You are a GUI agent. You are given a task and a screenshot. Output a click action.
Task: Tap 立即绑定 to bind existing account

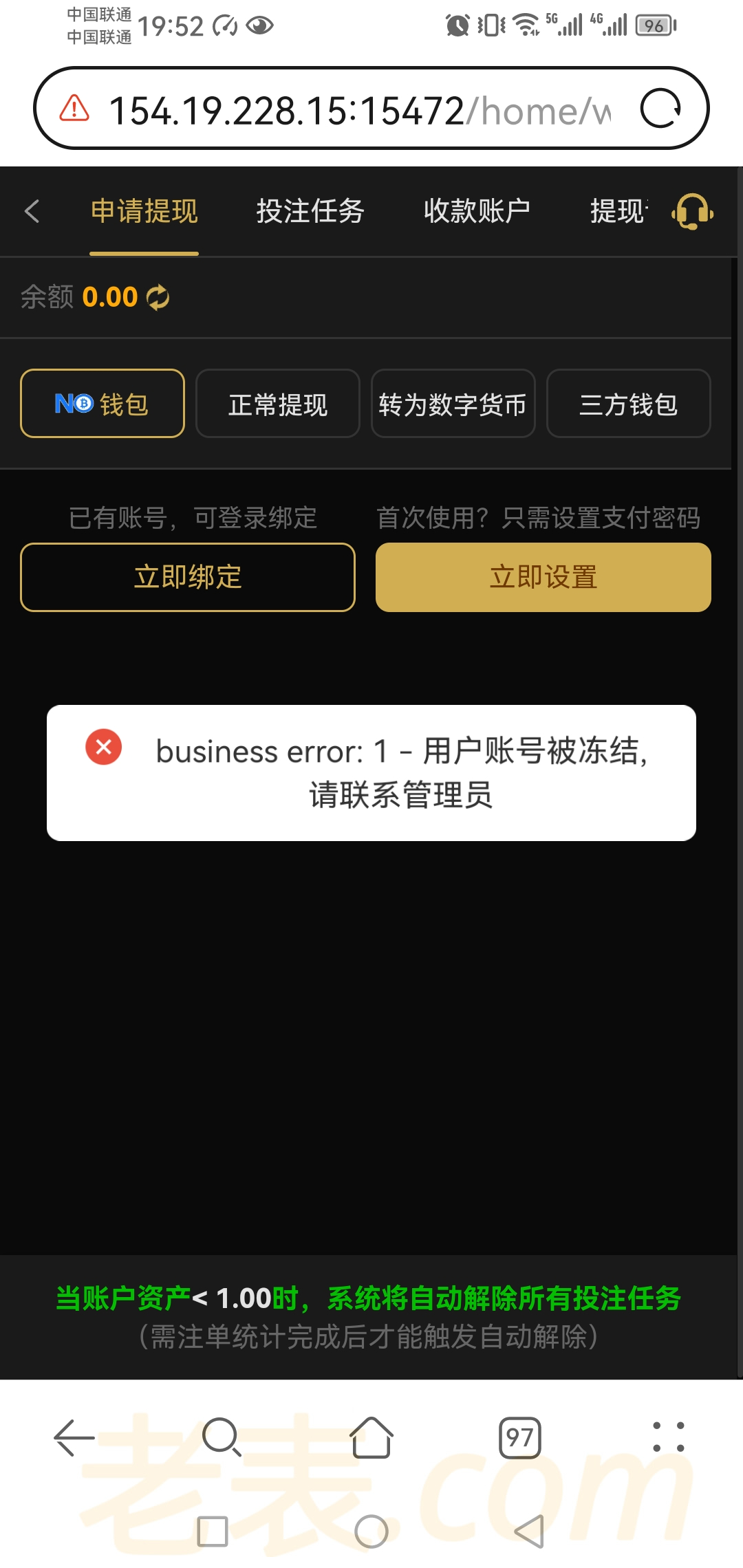(x=188, y=577)
